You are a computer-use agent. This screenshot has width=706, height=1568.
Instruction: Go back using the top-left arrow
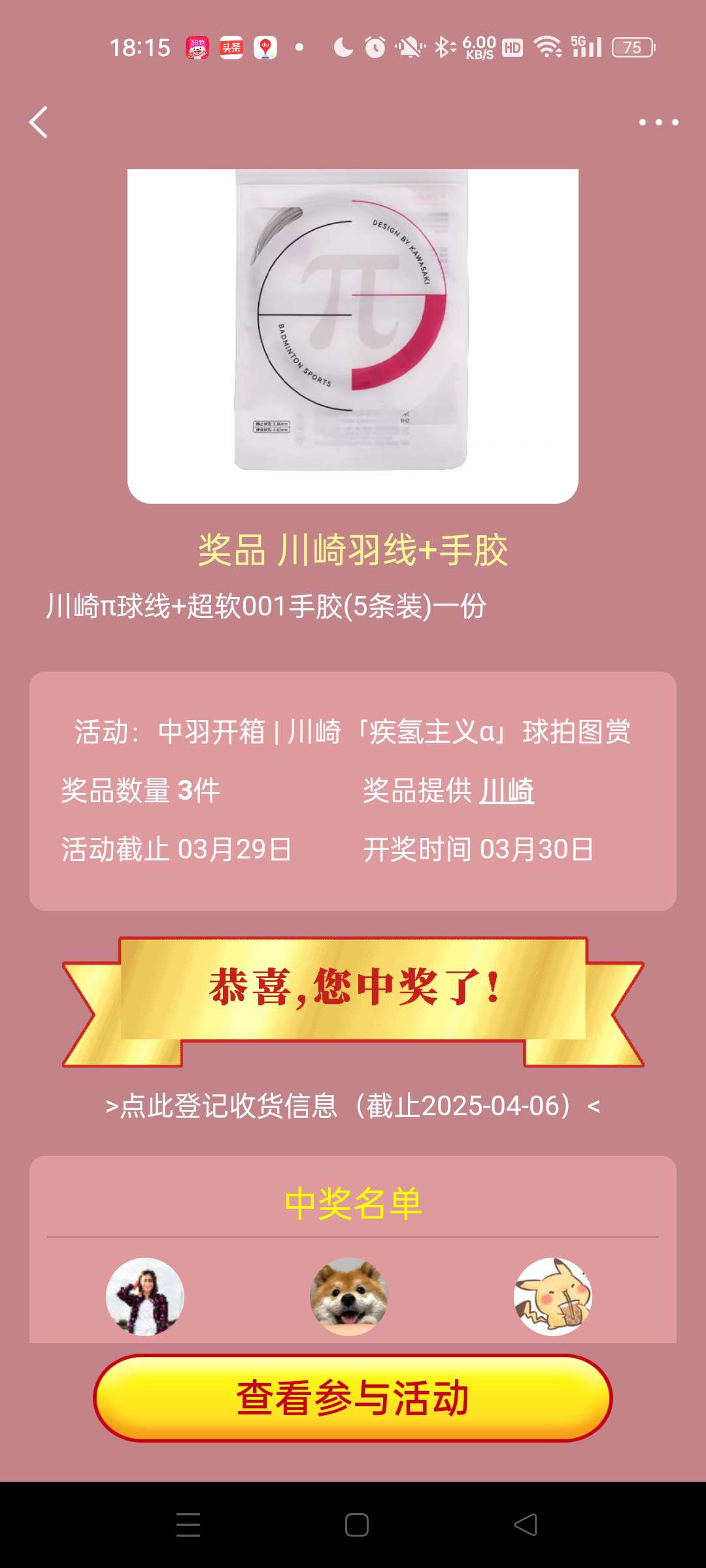(39, 122)
